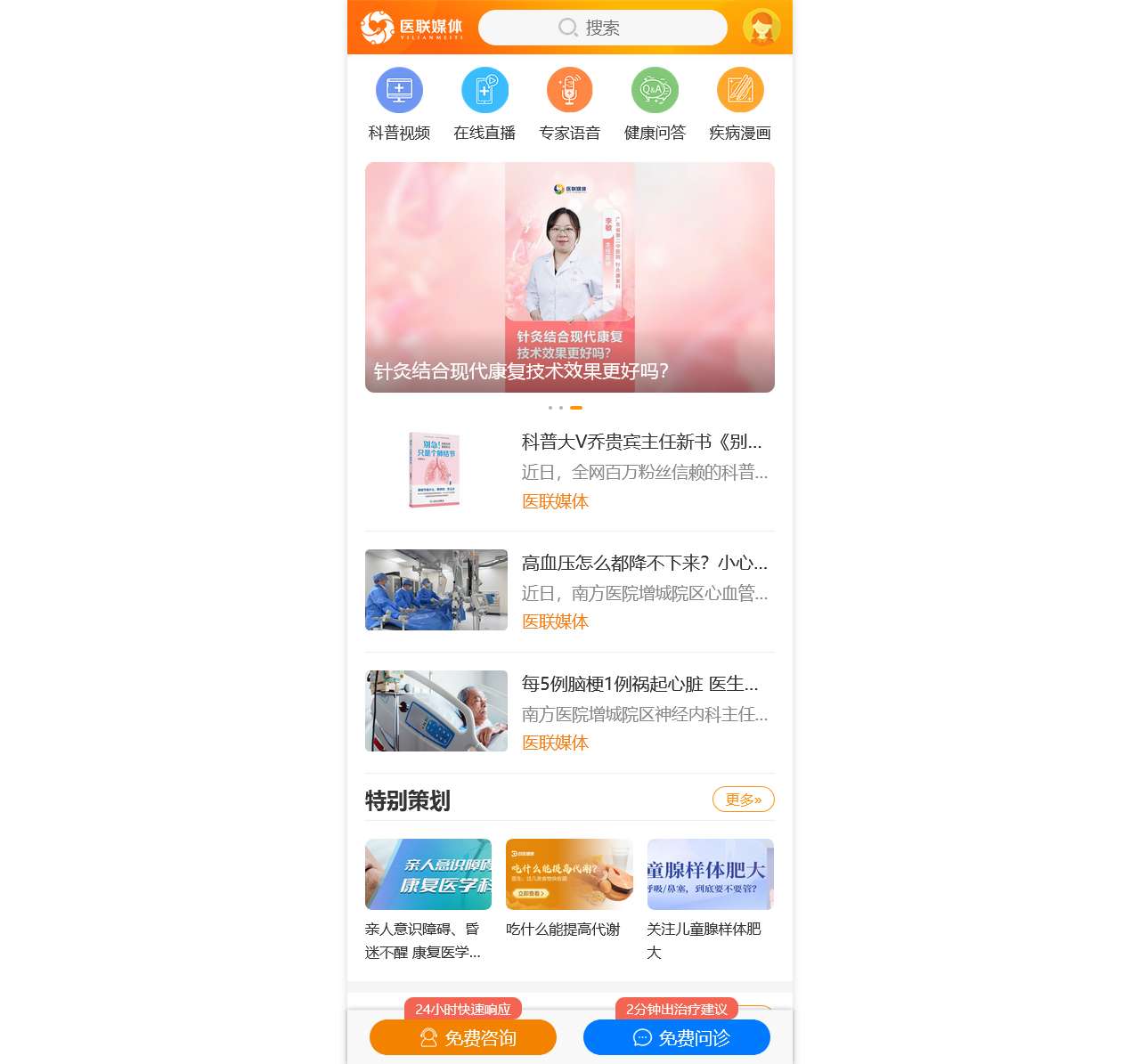Open the 针灸结合现代康复技术 banner
This screenshot has height=1064, width=1140.
click(570, 277)
